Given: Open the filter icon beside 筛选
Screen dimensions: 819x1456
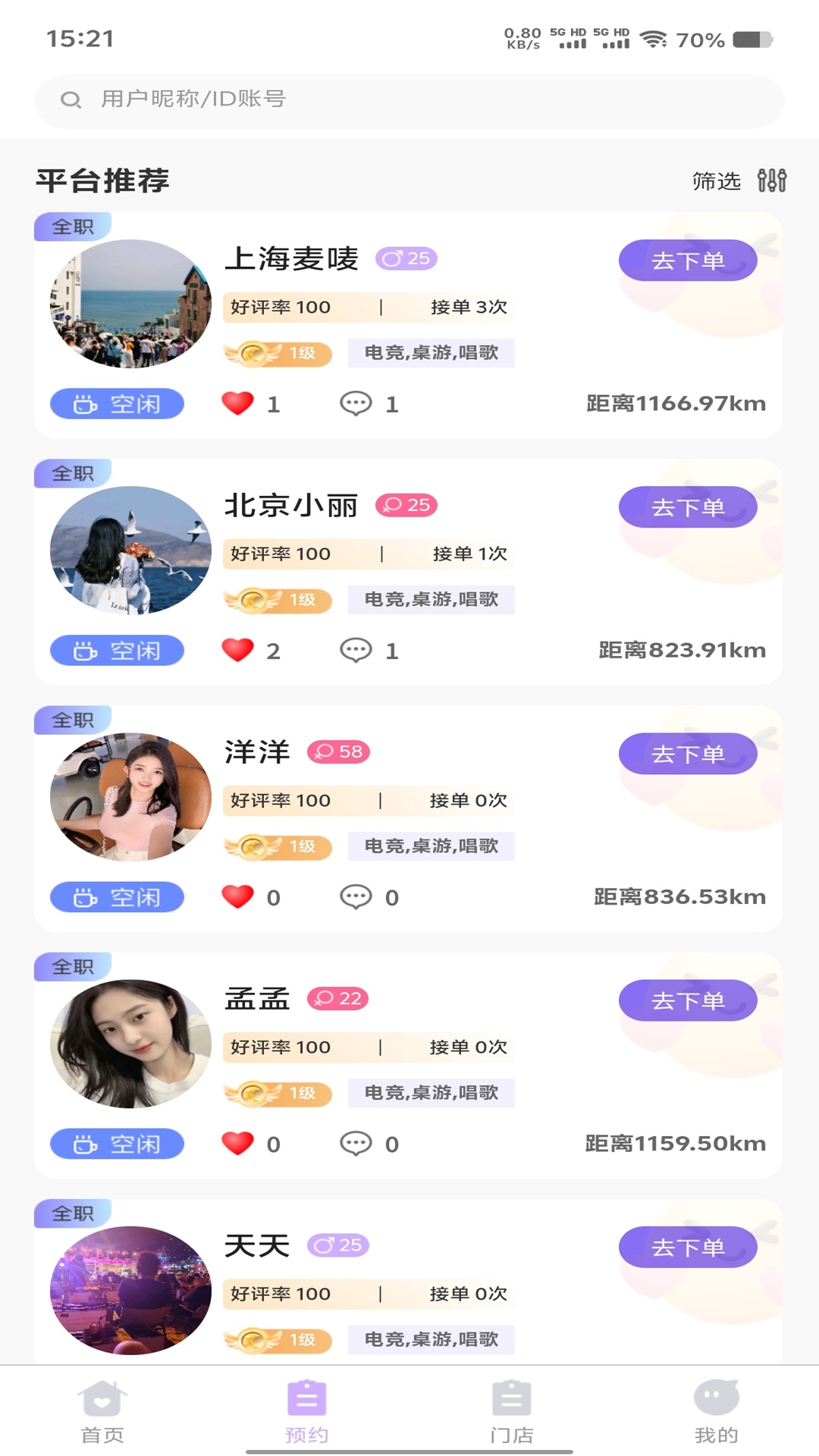Looking at the screenshot, I should tap(771, 180).
